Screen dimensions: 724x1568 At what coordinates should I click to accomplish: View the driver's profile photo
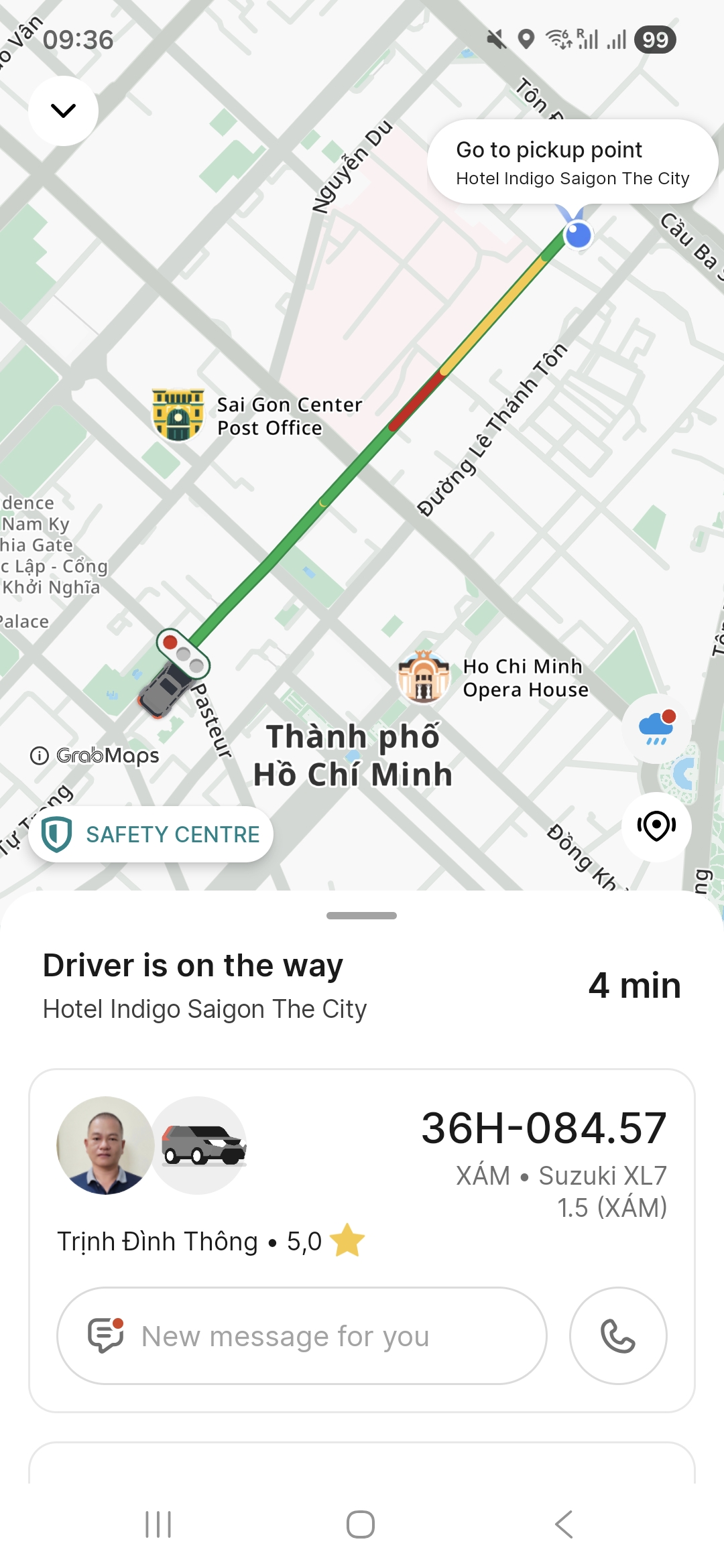pyautogui.click(x=105, y=1145)
